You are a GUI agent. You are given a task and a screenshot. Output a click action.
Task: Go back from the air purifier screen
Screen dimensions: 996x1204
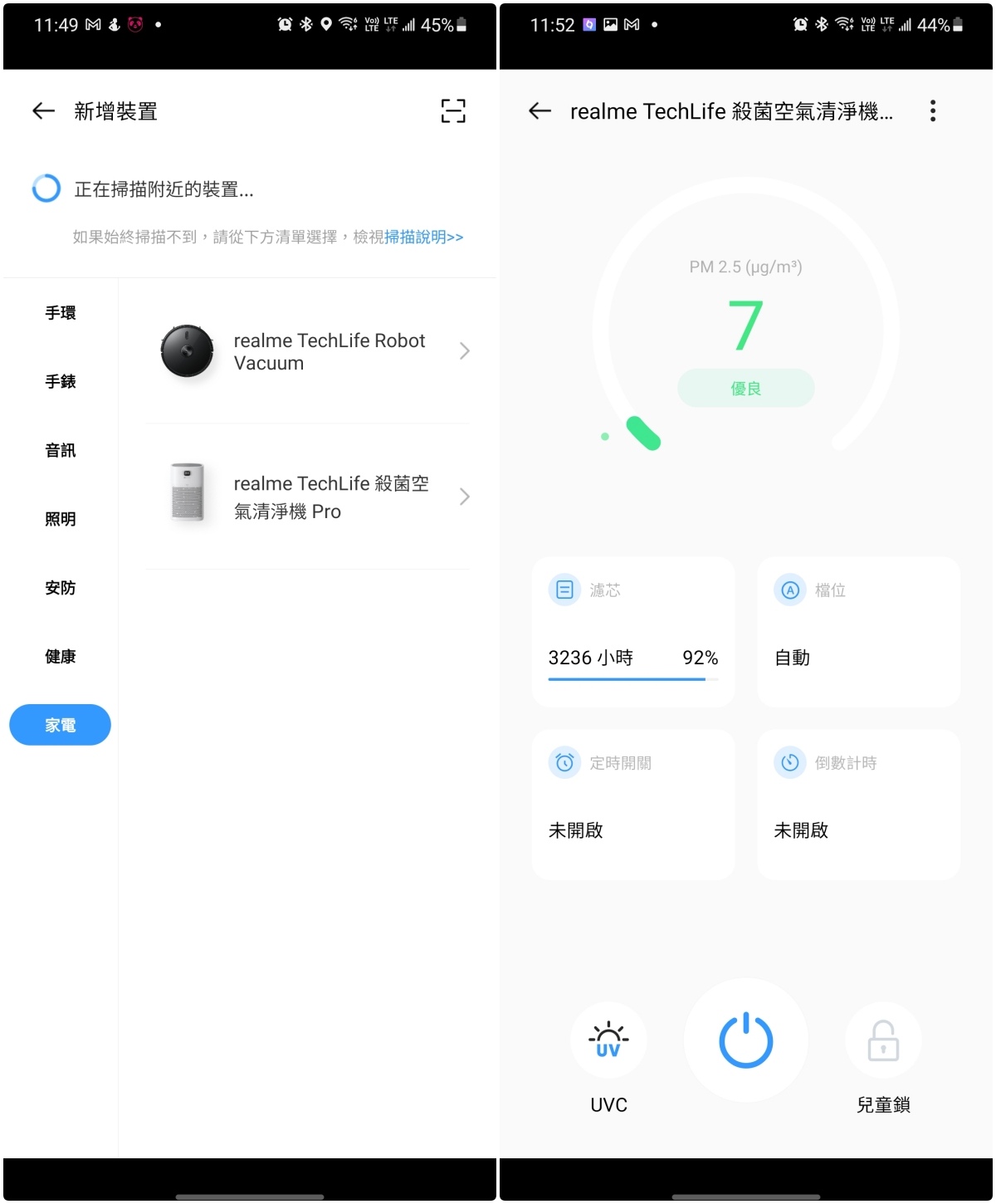[x=540, y=111]
